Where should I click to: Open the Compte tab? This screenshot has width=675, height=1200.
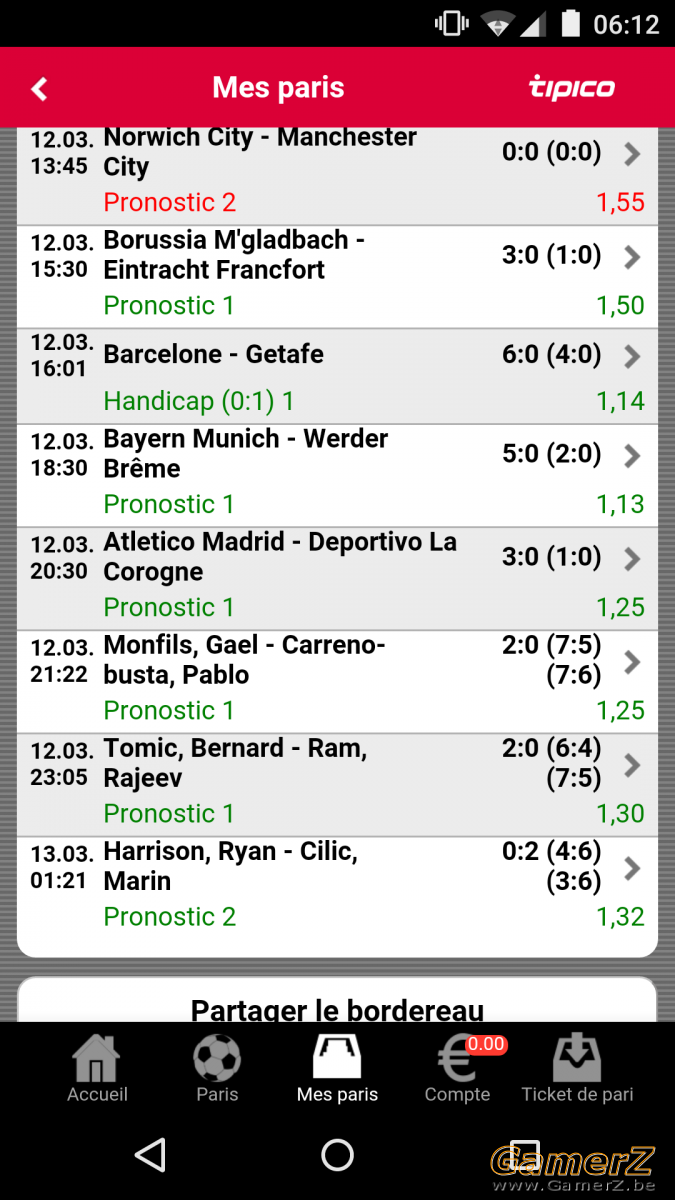pyautogui.click(x=458, y=1067)
